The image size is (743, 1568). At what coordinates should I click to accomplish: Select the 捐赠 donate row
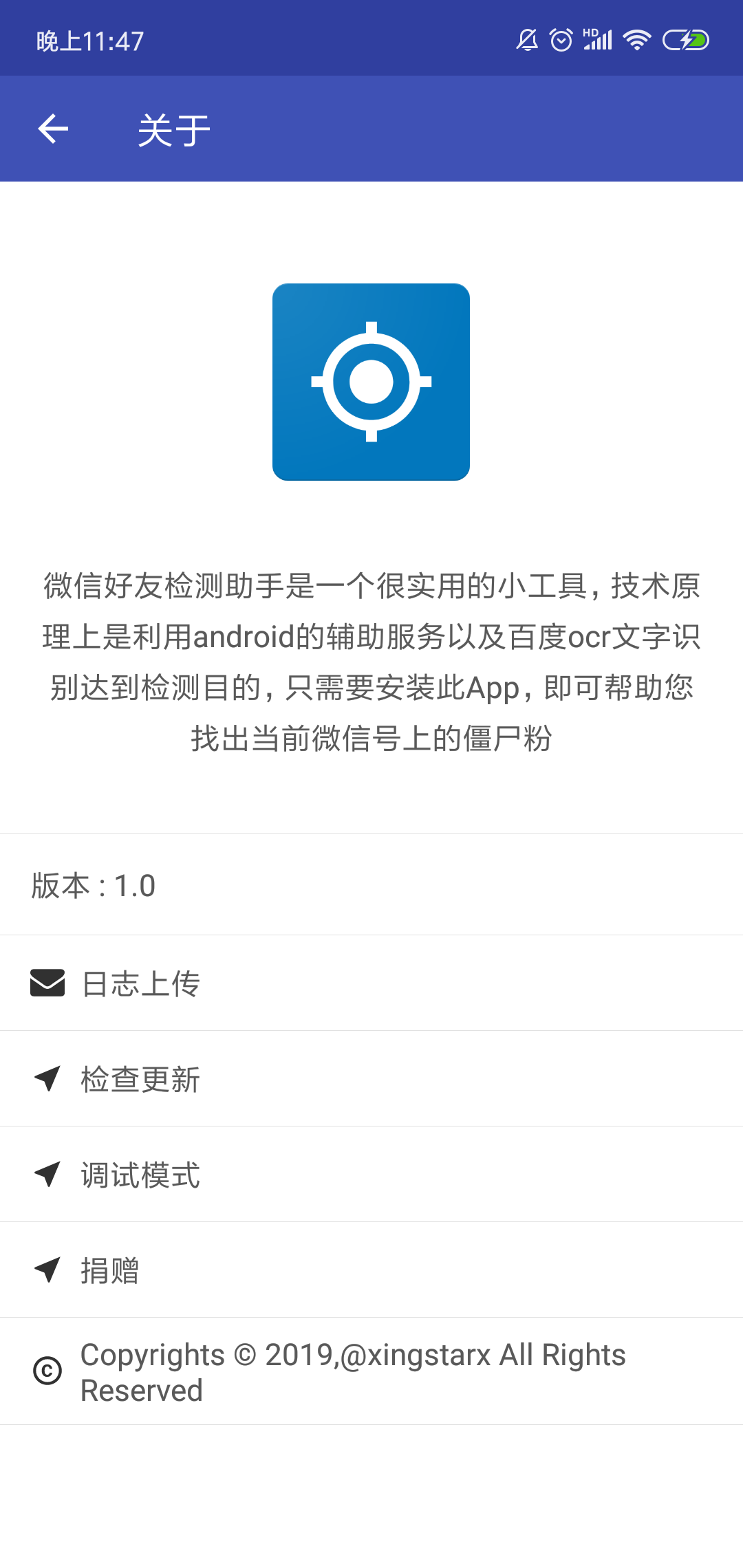pos(371,1270)
